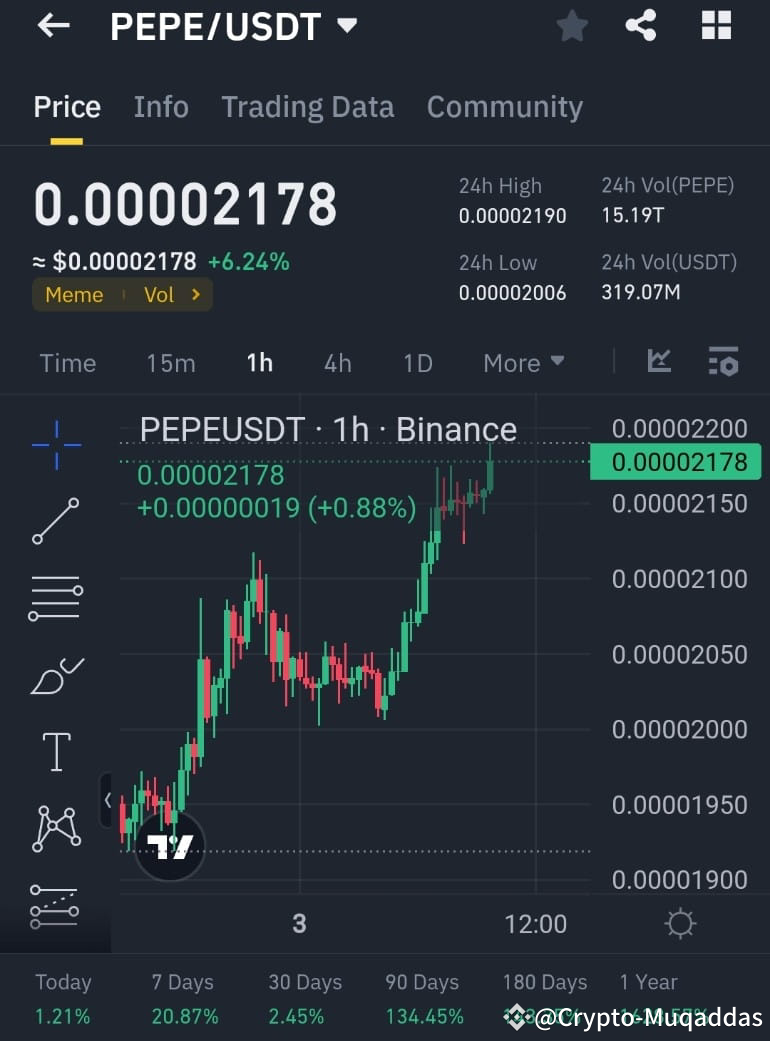Screen dimensions: 770x1041
Task: Toggle the theme brightness sun icon
Action: click(680, 922)
